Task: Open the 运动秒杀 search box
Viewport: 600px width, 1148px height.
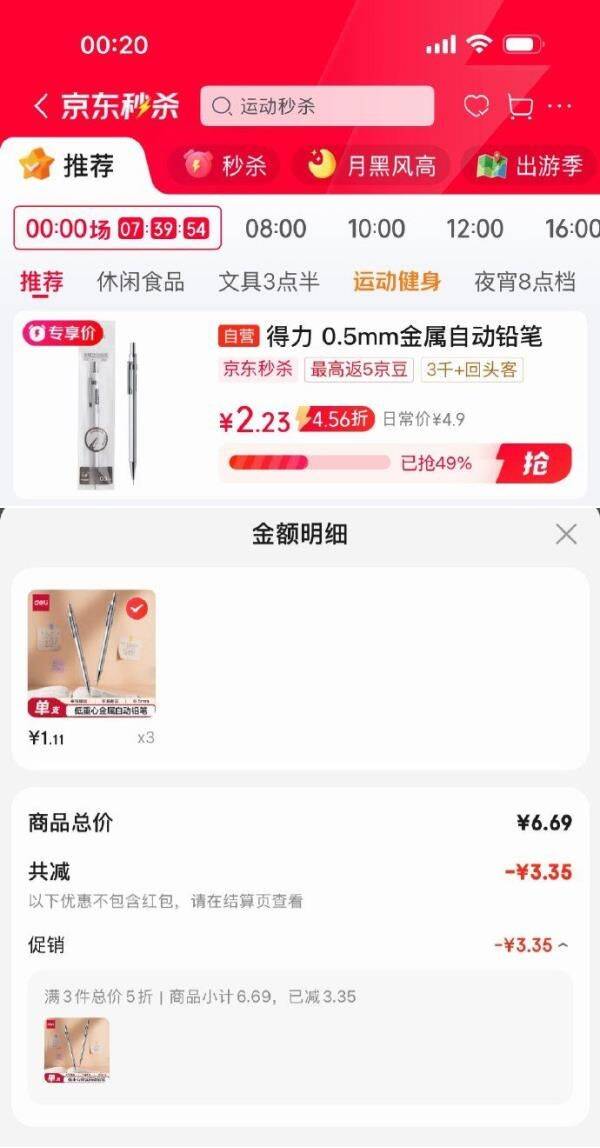Action: tap(317, 106)
